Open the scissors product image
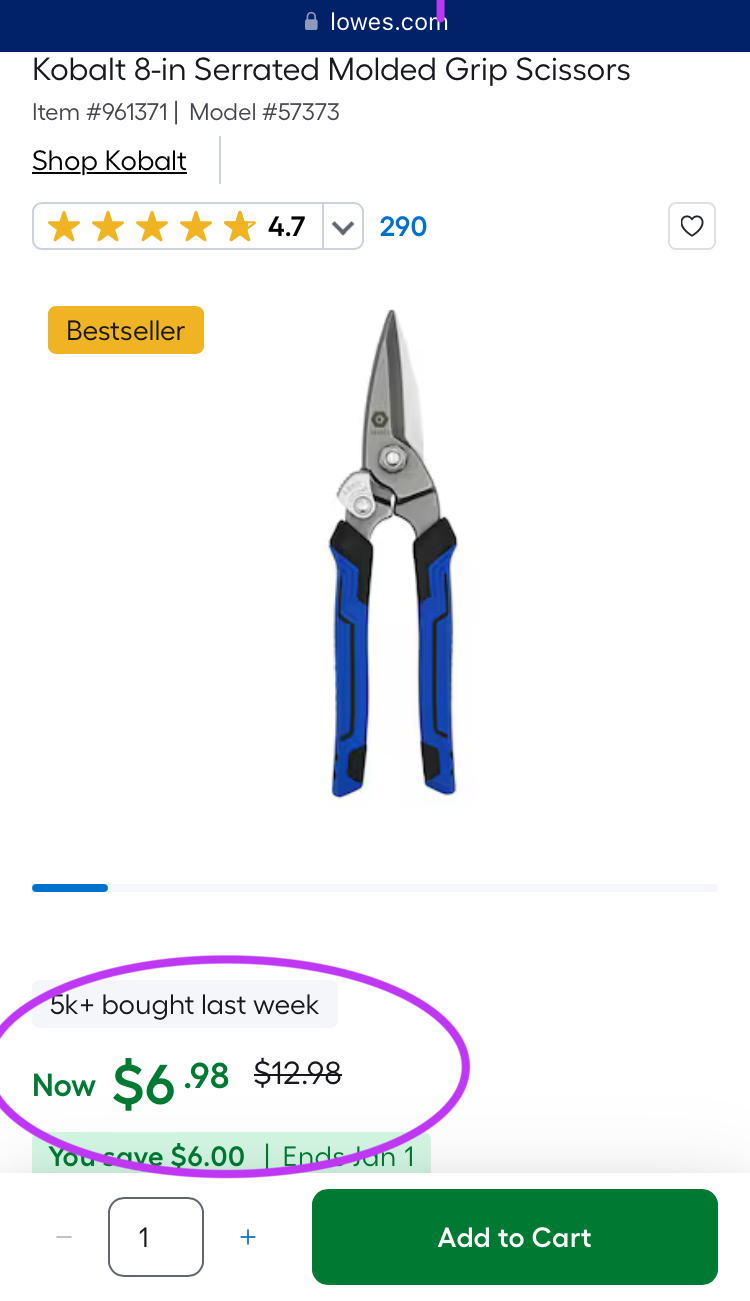750x1301 pixels. tap(393, 555)
